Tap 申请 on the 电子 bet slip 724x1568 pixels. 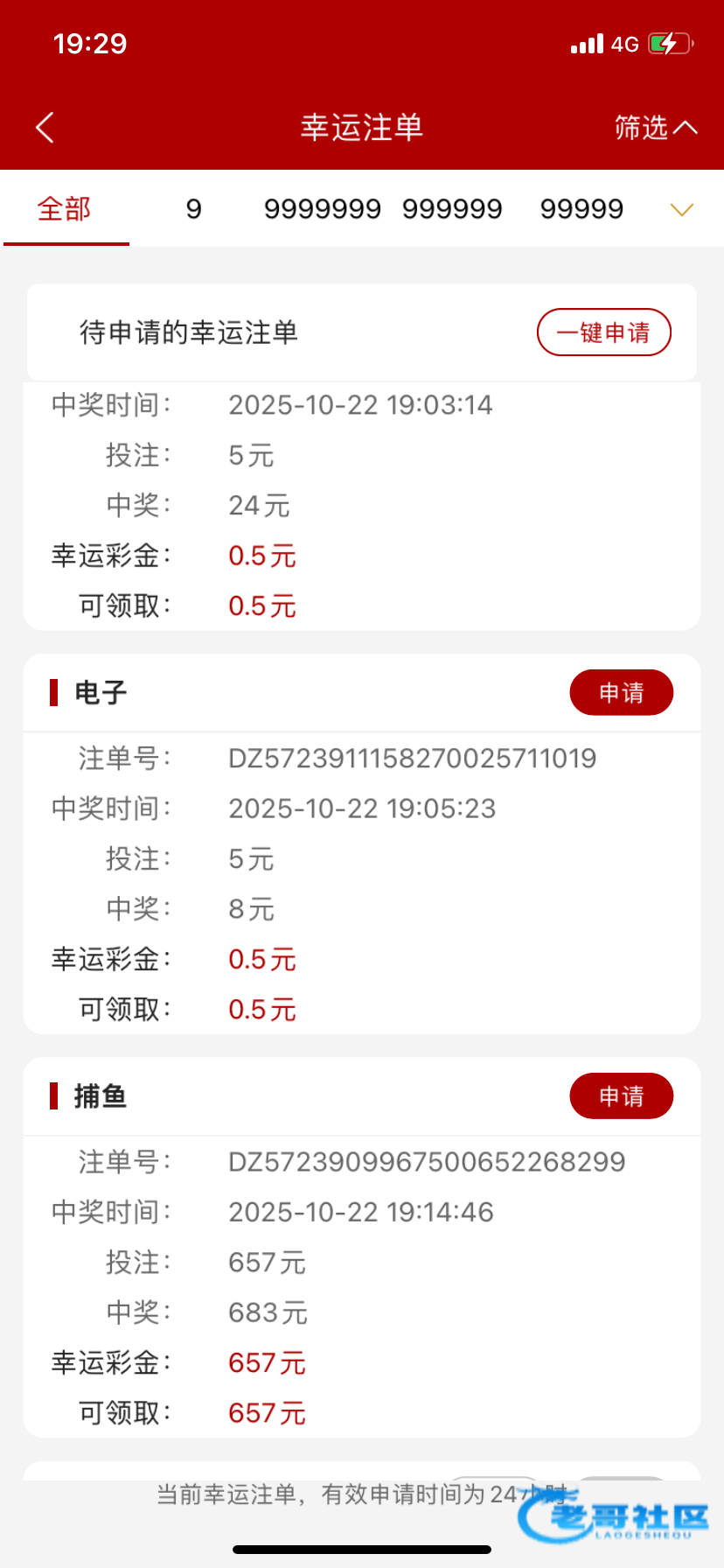coord(621,693)
